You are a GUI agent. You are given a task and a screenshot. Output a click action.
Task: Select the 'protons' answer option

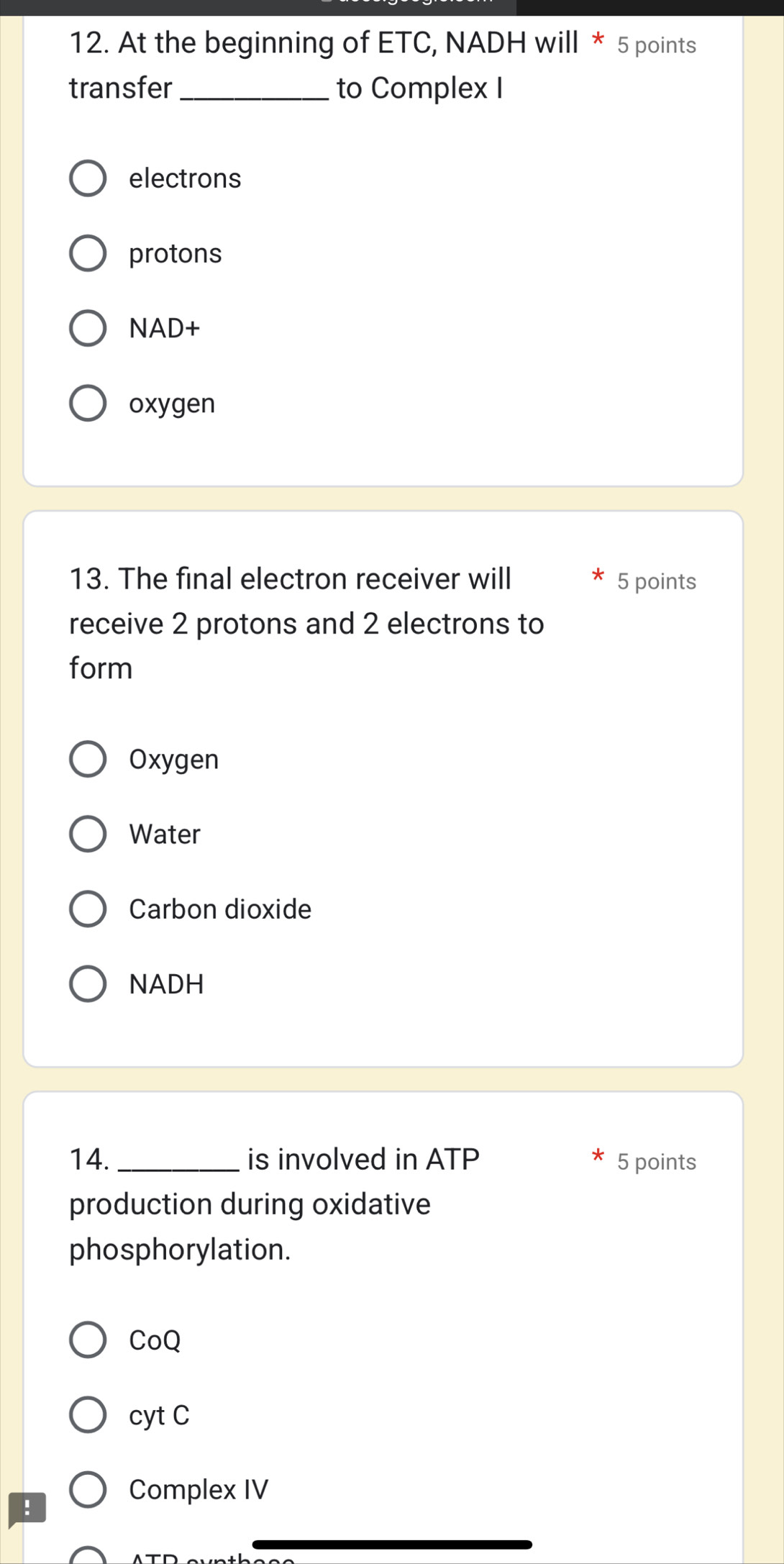(88, 253)
